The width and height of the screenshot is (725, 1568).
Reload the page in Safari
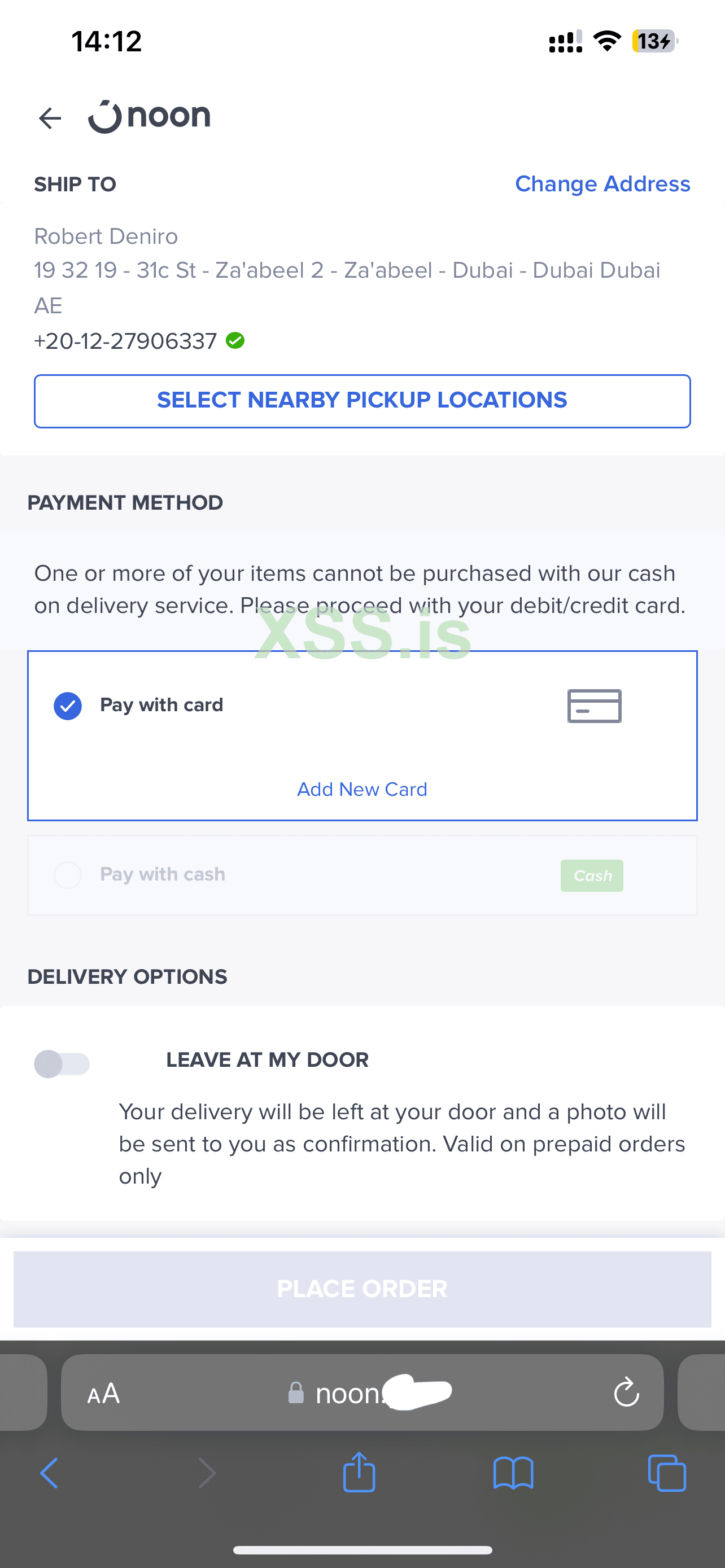[626, 1392]
